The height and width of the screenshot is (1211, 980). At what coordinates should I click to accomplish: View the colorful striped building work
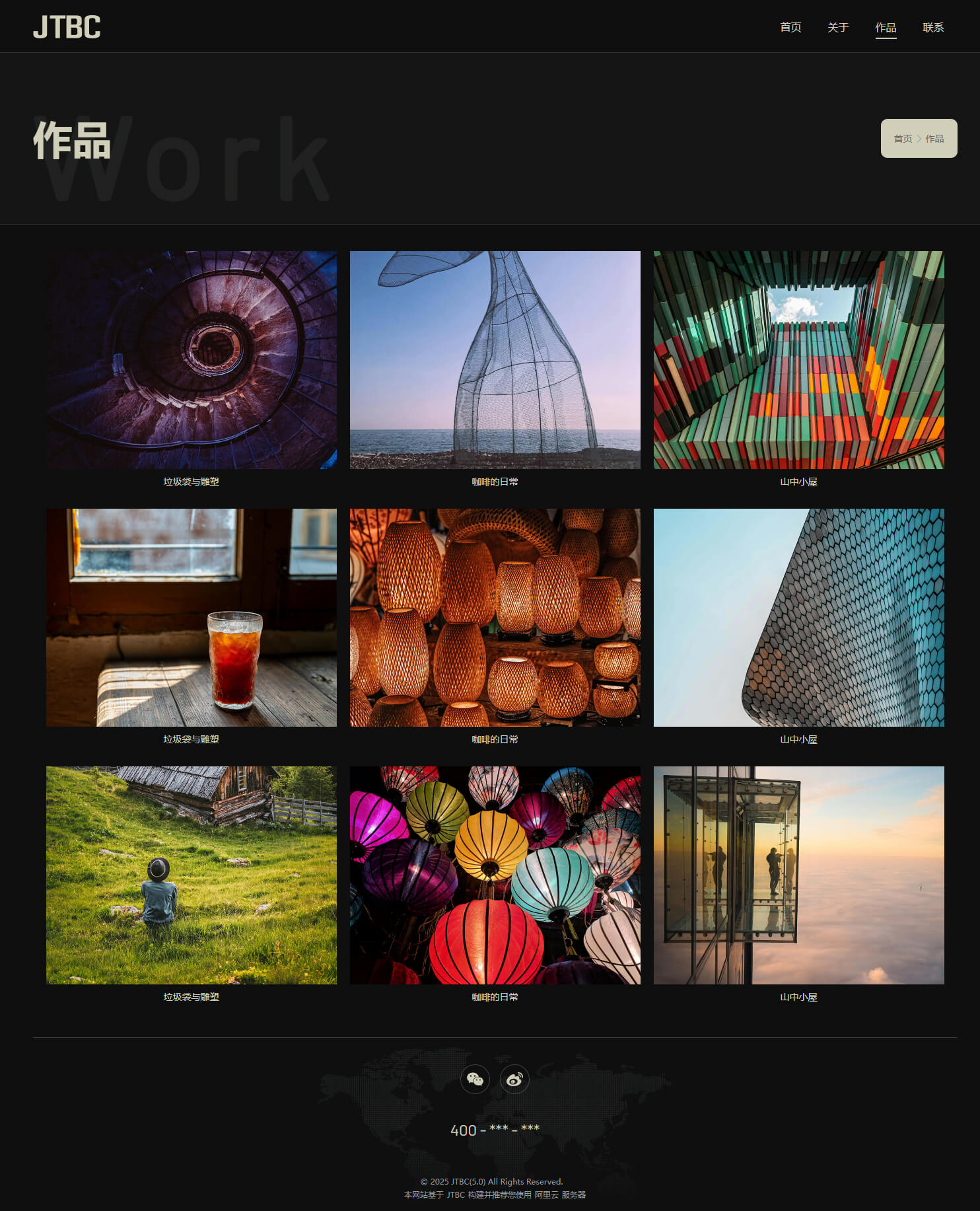click(798, 359)
